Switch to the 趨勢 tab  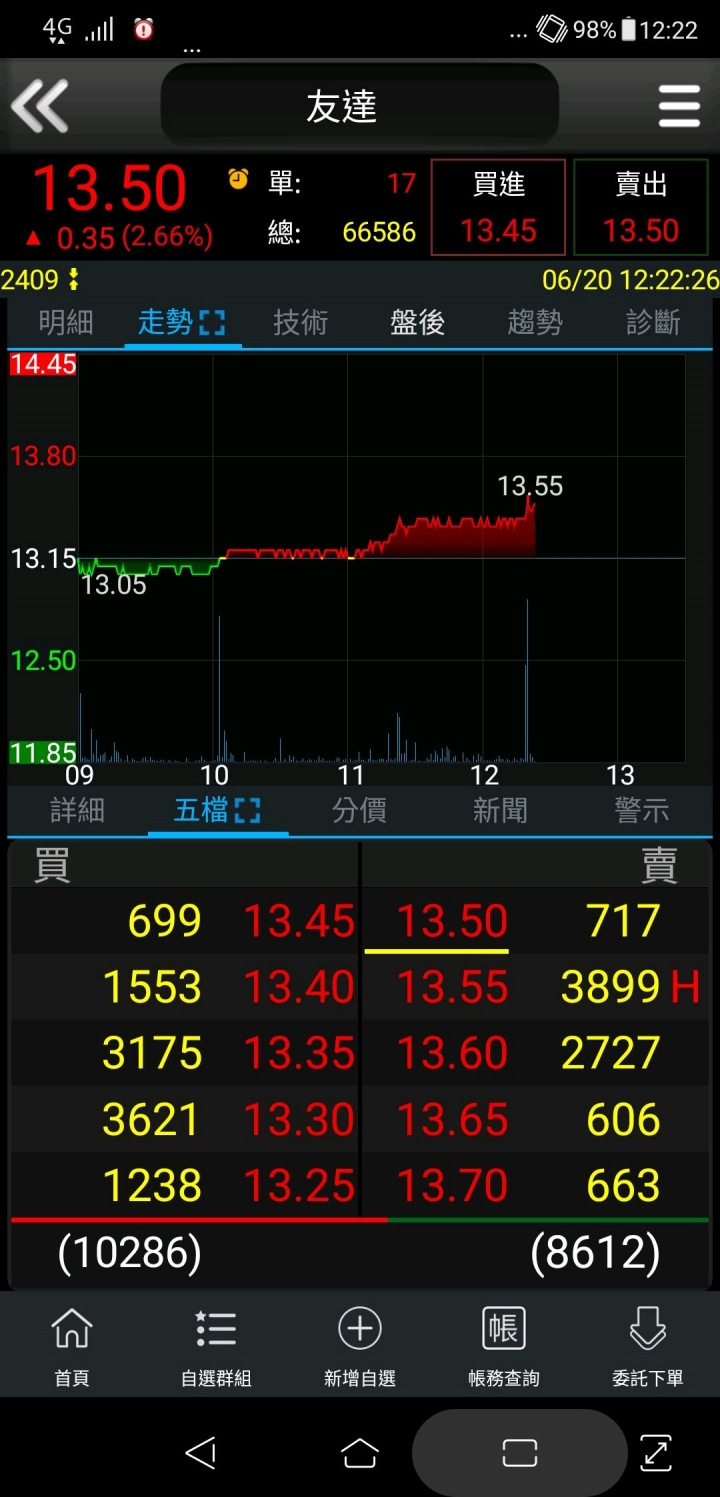click(x=535, y=322)
